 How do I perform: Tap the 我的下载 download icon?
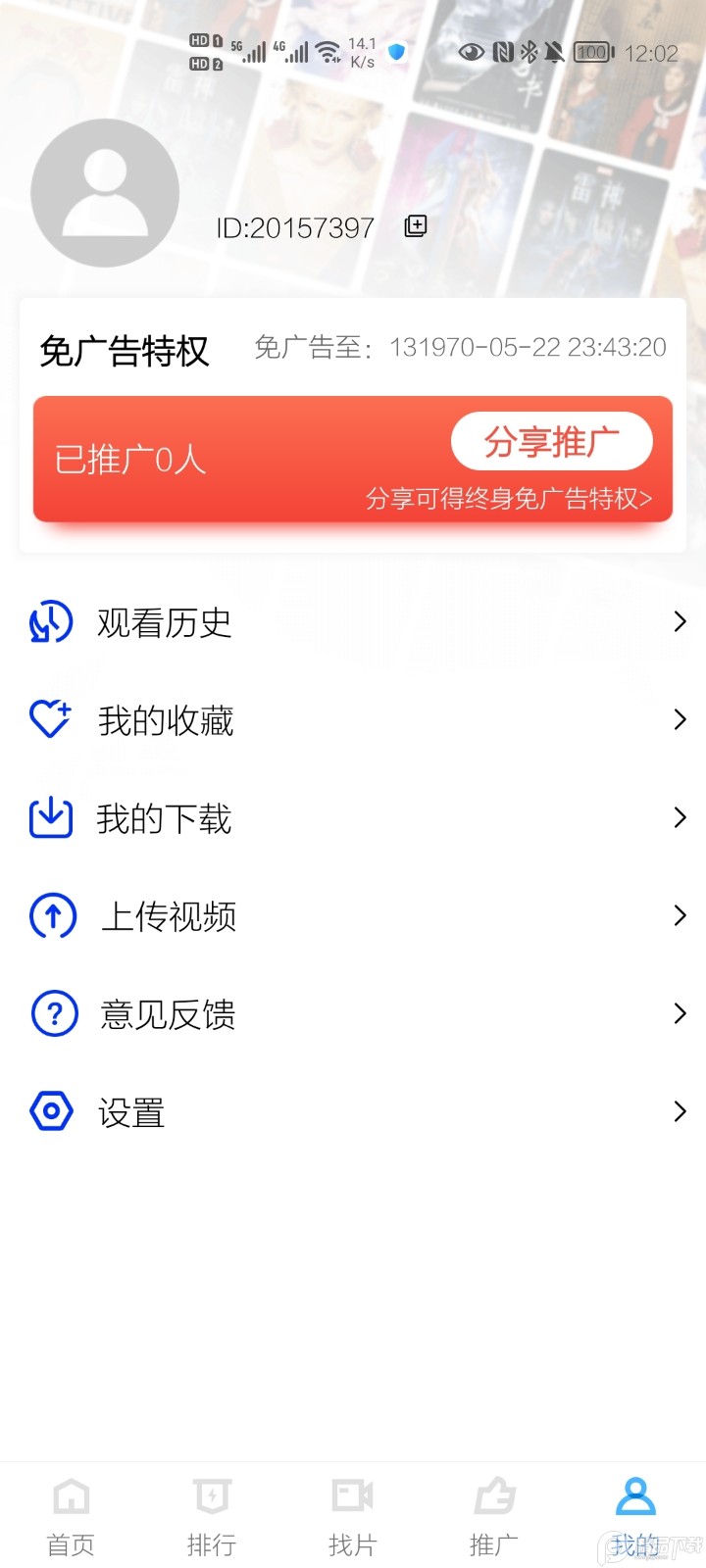click(x=49, y=817)
